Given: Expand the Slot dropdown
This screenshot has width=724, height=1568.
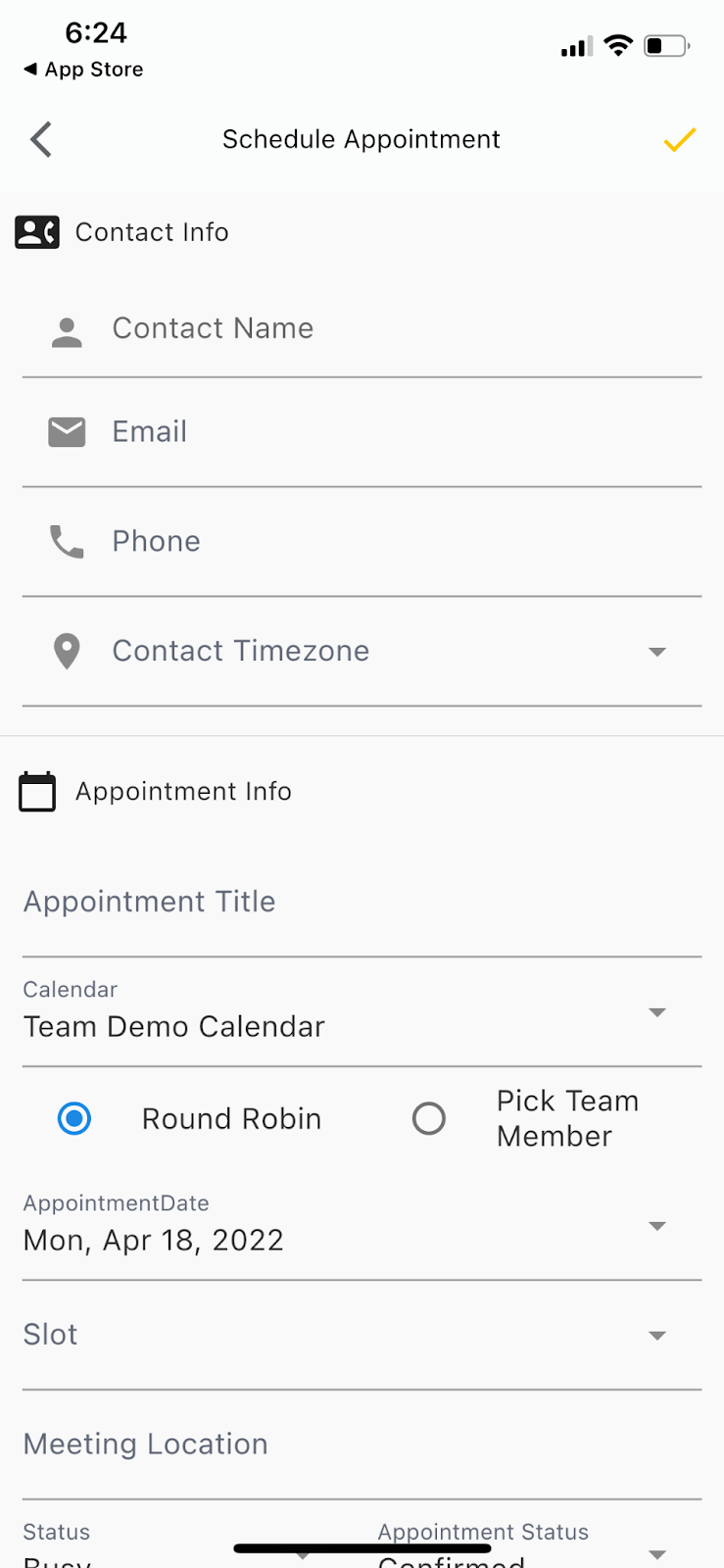Looking at the screenshot, I should tap(361, 1336).
